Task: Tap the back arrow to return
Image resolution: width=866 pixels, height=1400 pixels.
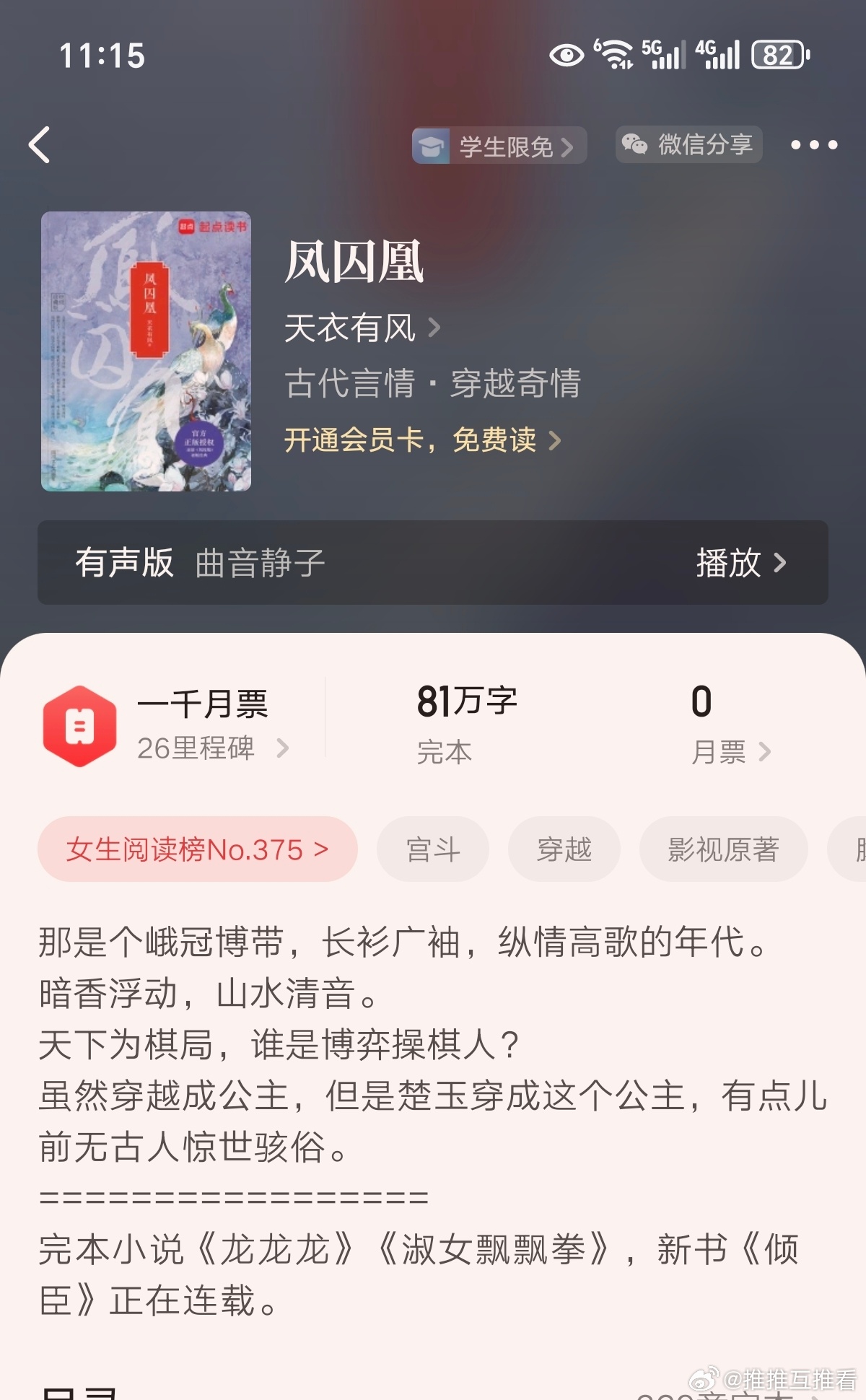Action: (40, 144)
